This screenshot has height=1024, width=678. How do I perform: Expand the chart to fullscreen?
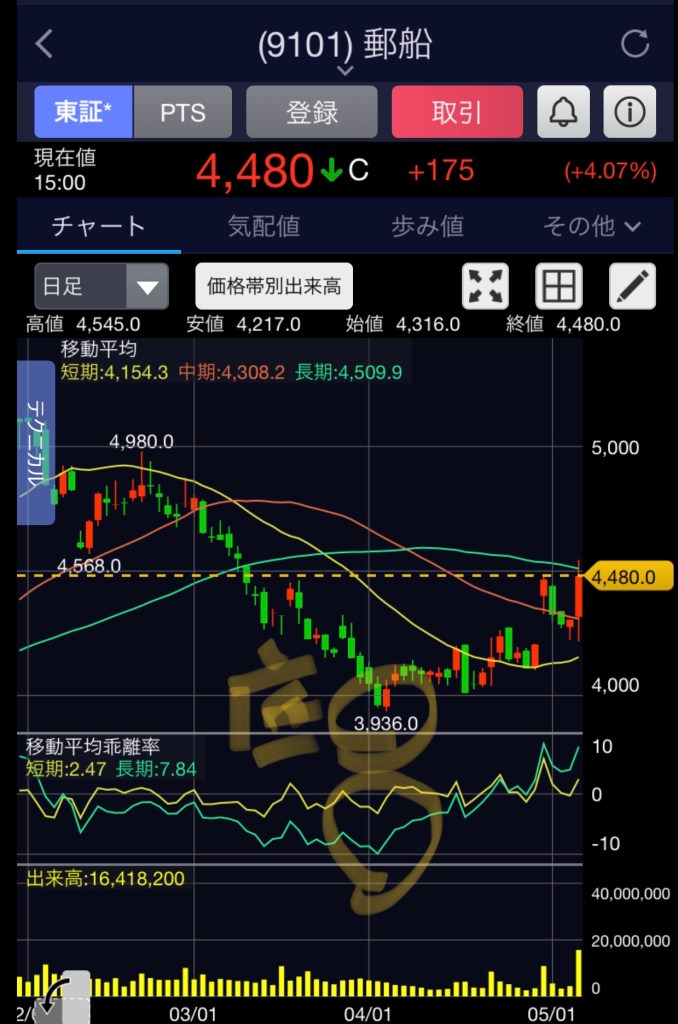pos(486,287)
